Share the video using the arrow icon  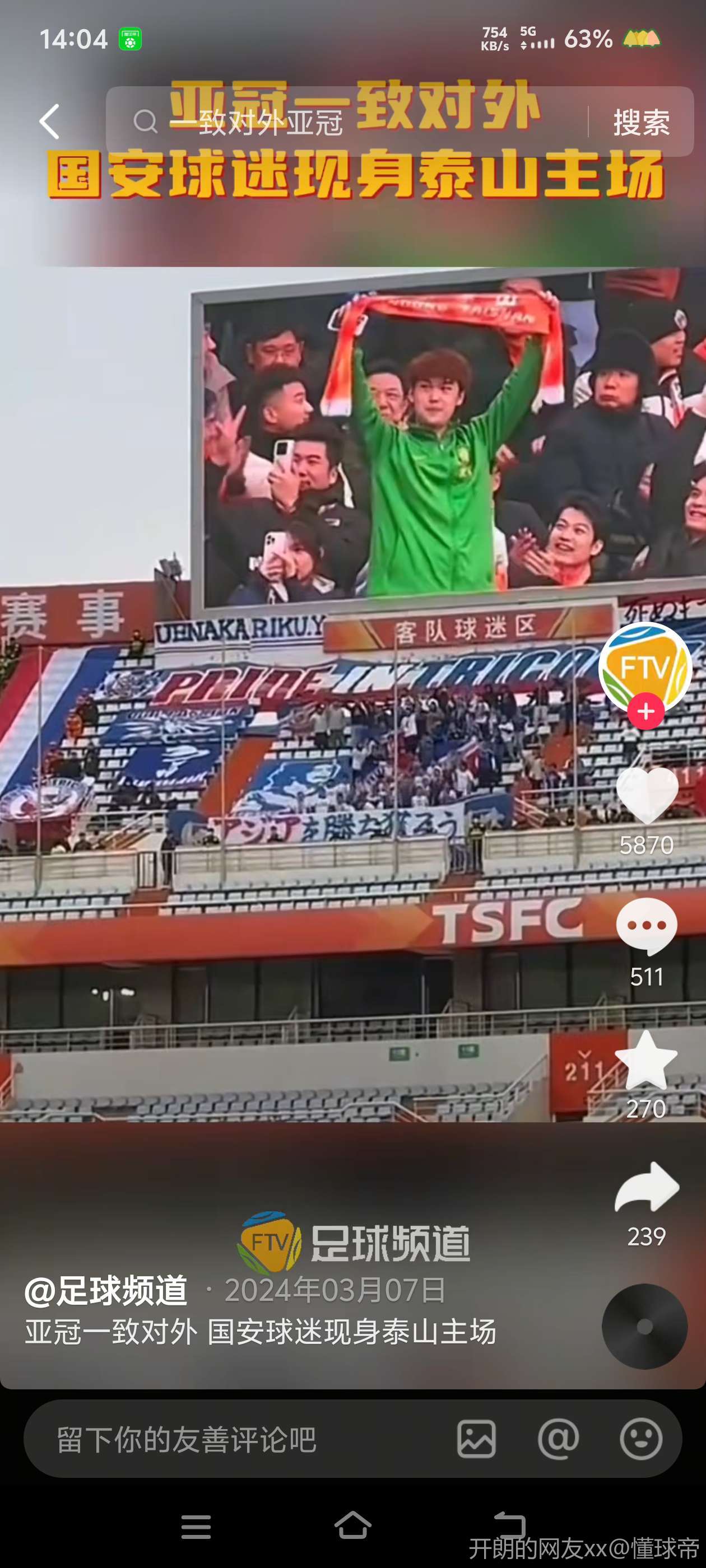[x=646, y=1187]
